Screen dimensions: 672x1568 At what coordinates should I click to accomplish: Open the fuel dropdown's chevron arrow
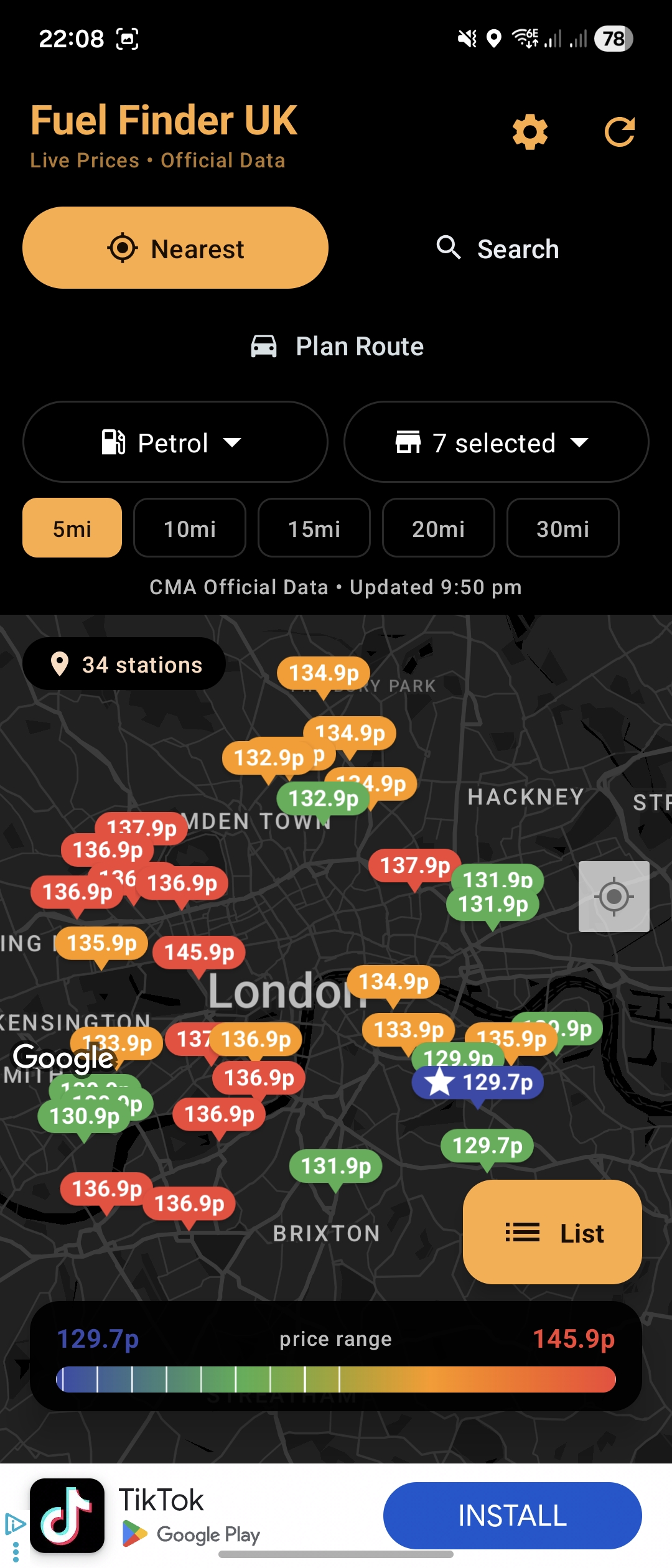point(233,444)
